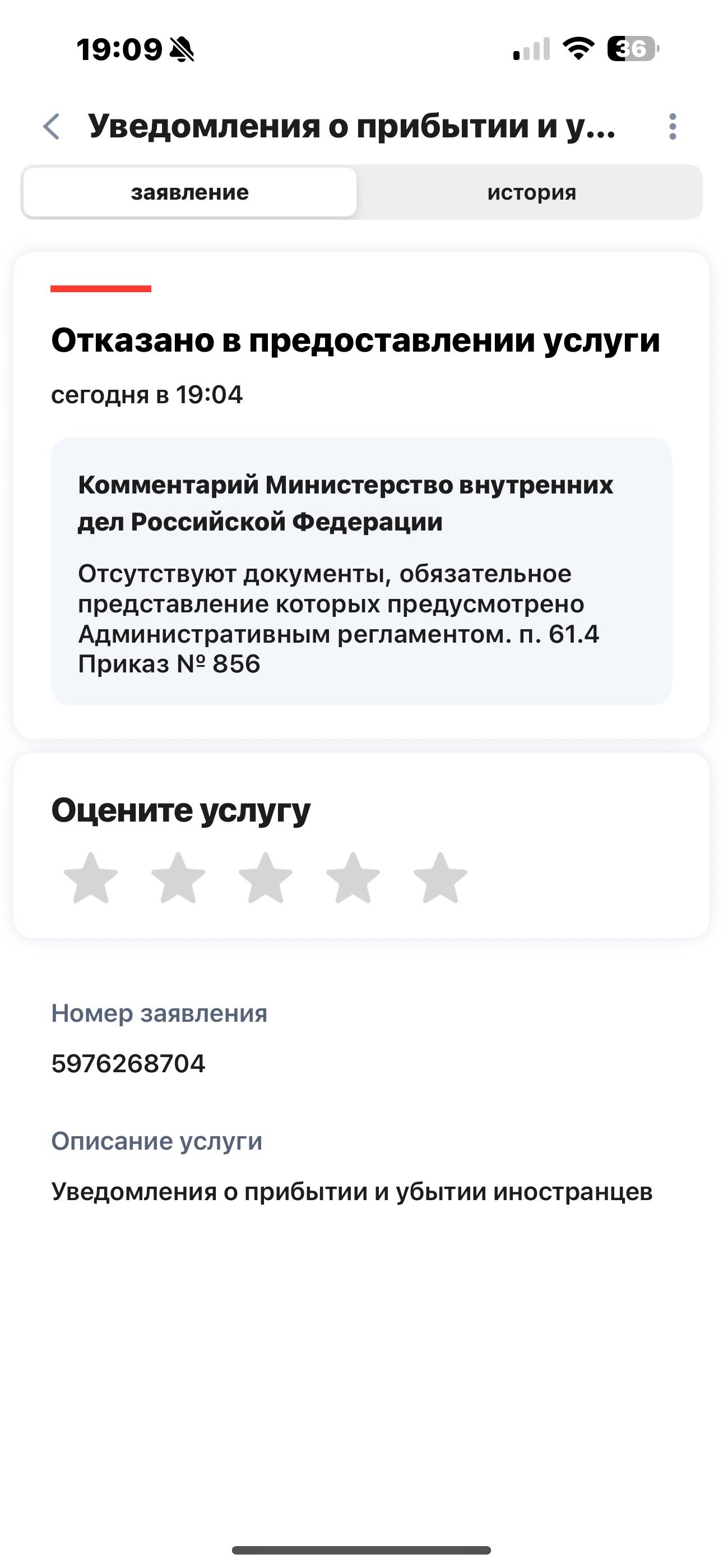Rate the service one star
Screen dimensions: 723x1568
click(91, 878)
